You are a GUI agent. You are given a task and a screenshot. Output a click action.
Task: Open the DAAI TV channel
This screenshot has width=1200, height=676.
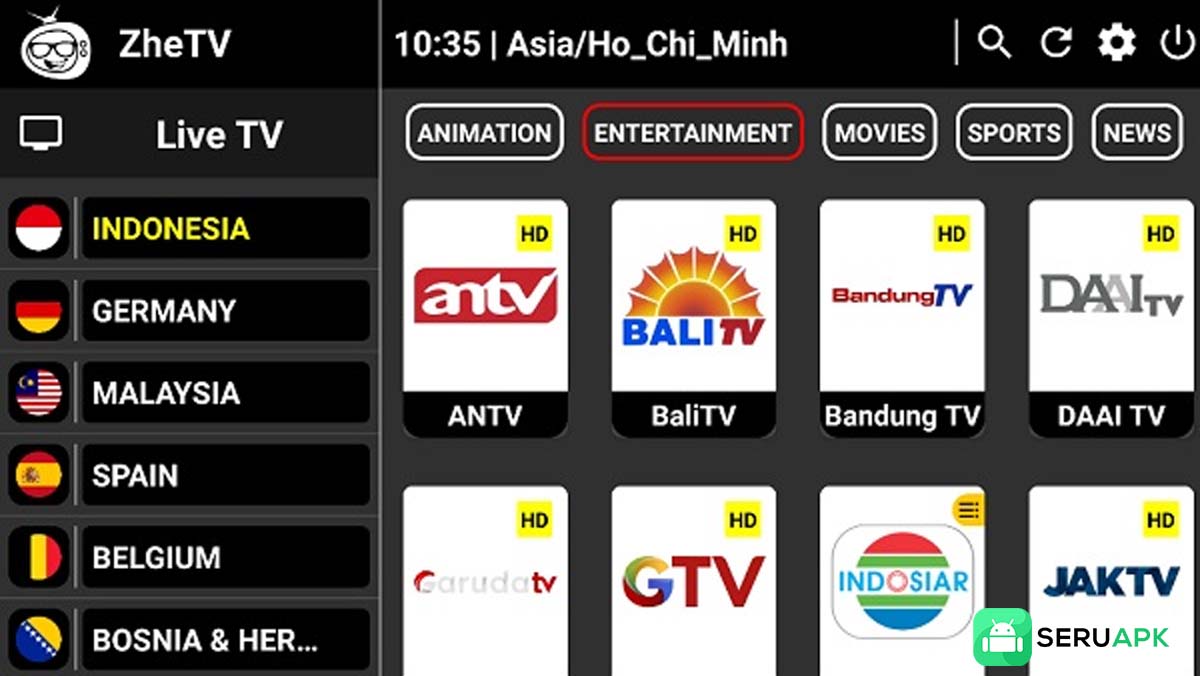click(x=1111, y=318)
